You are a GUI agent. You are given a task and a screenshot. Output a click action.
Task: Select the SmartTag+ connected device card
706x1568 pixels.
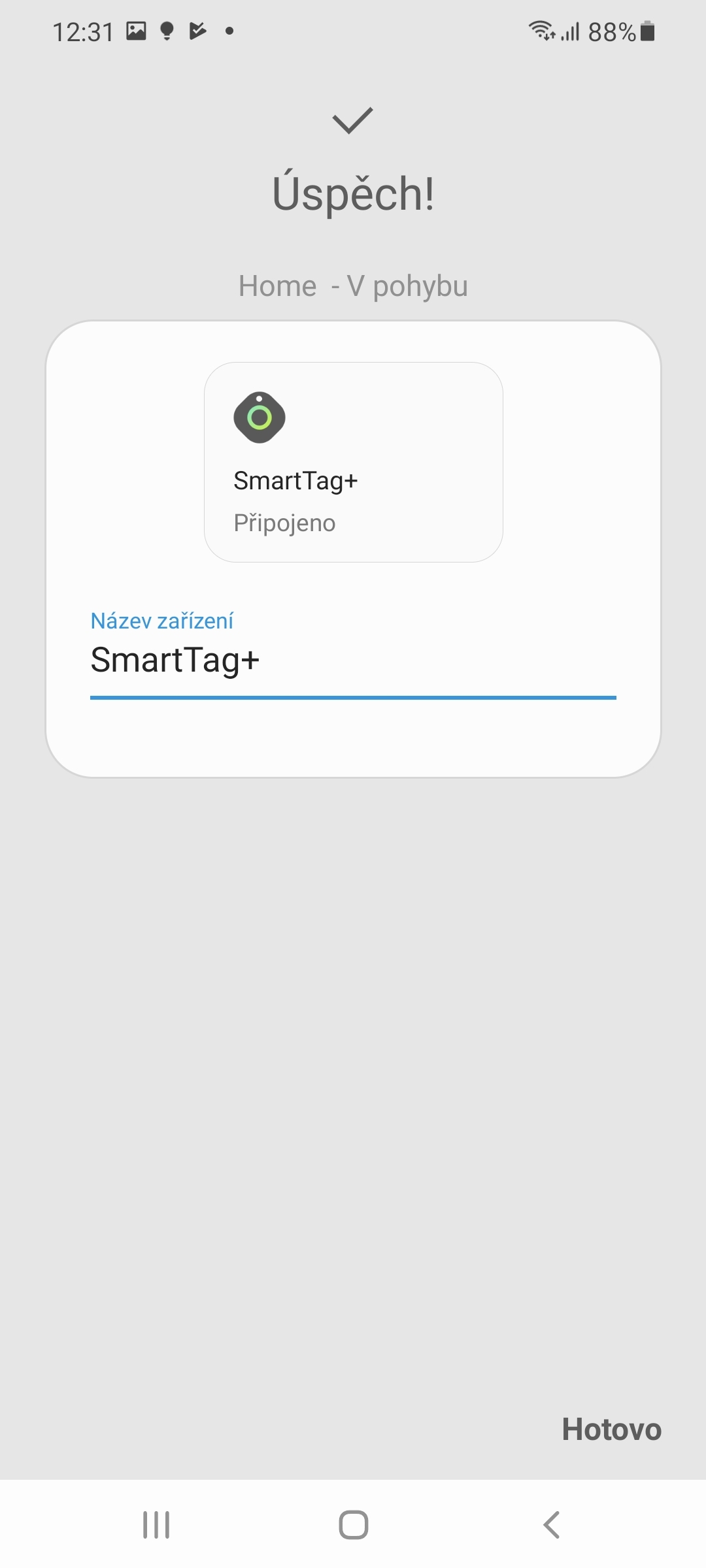(x=353, y=461)
